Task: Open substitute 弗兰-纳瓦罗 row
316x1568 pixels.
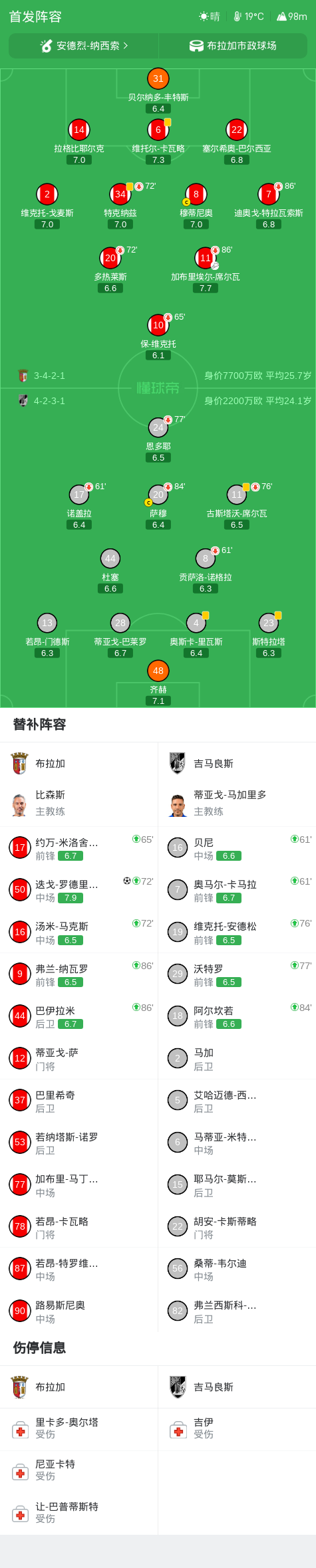Action: tap(79, 974)
